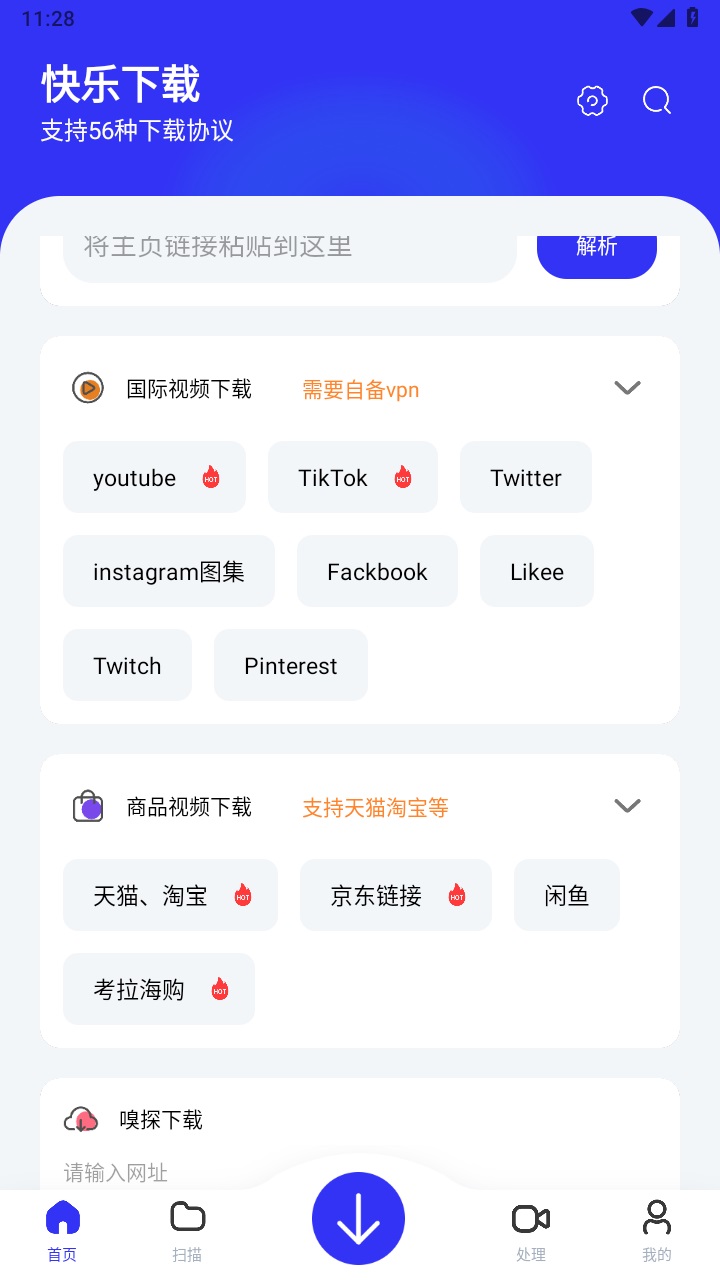Collapse the 商品视频下载 section
Image resolution: width=720 pixels, height=1280 pixels.
(x=627, y=806)
